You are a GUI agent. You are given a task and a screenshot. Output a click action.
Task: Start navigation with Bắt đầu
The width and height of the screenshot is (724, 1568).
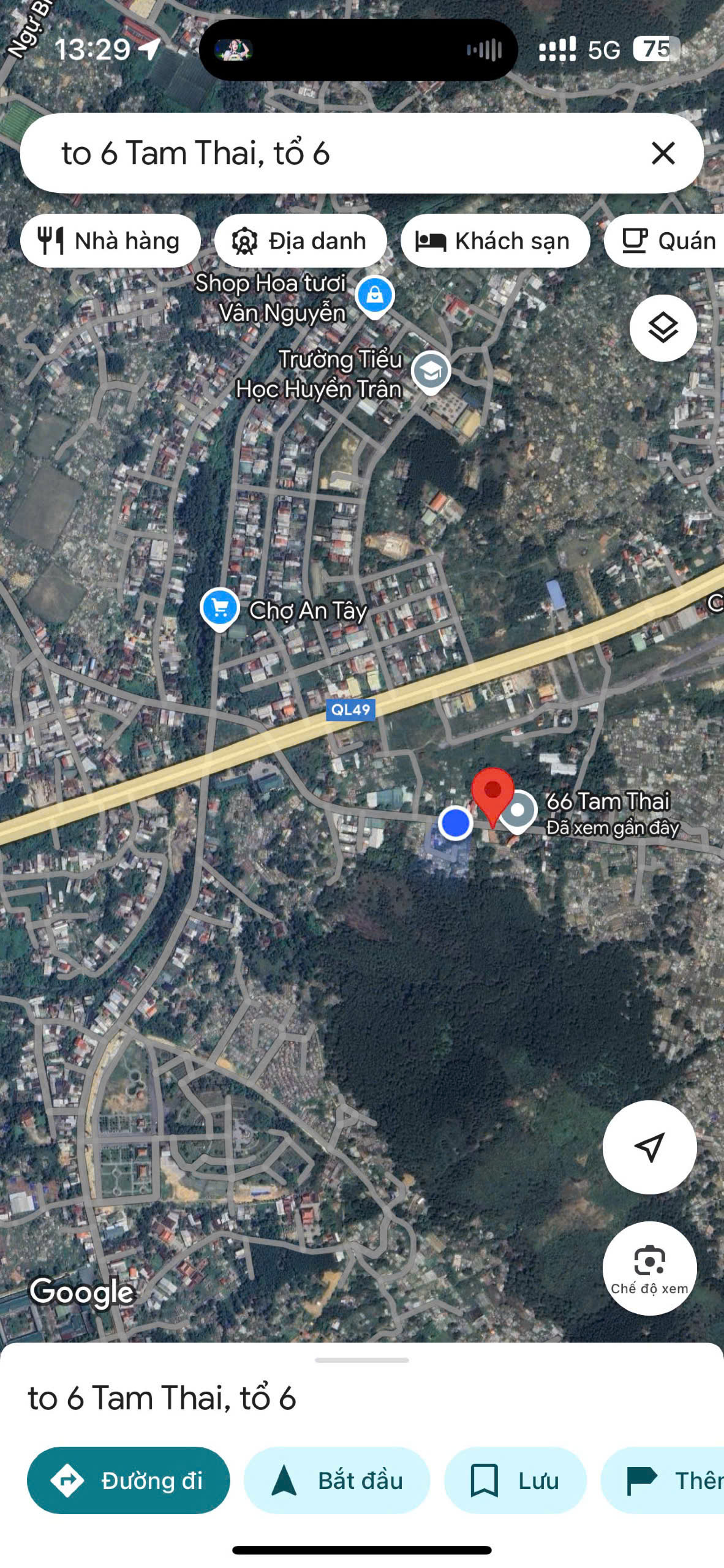(x=337, y=1480)
